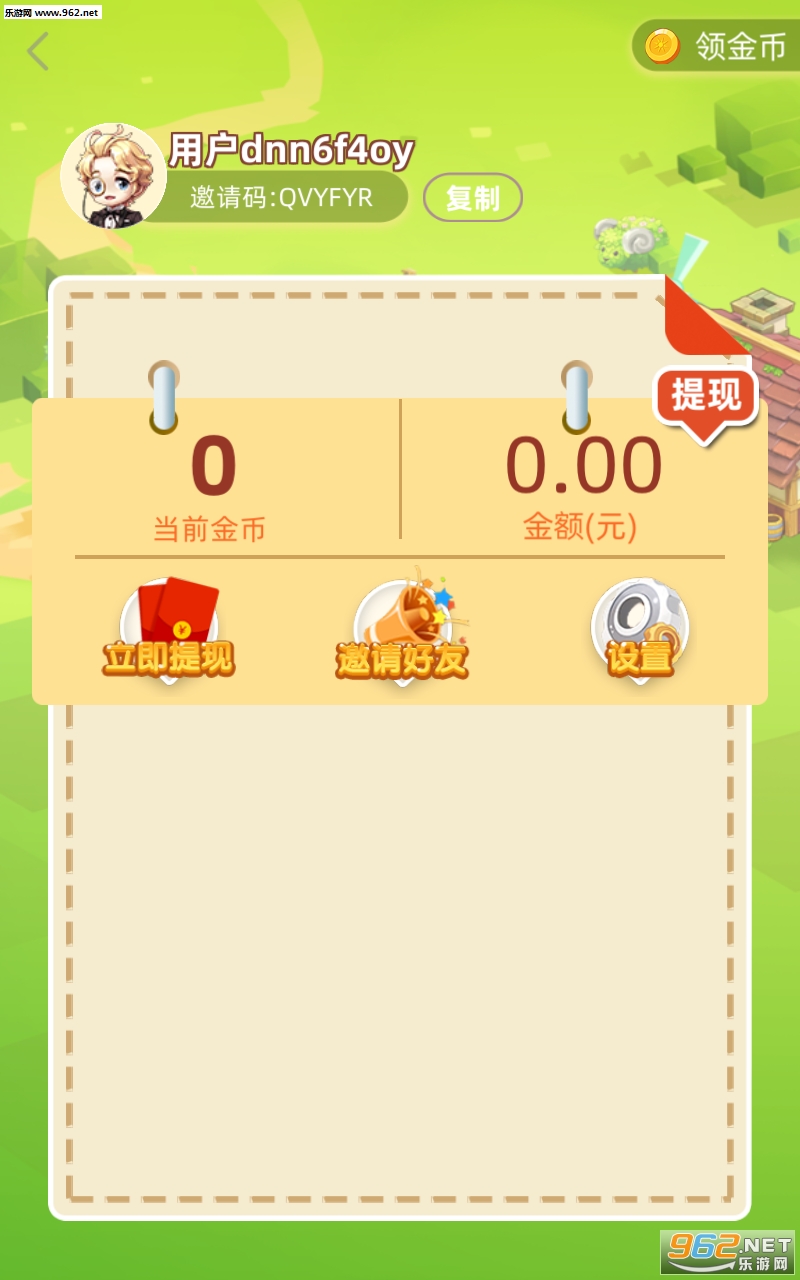
Task: Open 设置 settings
Action: 639,630
